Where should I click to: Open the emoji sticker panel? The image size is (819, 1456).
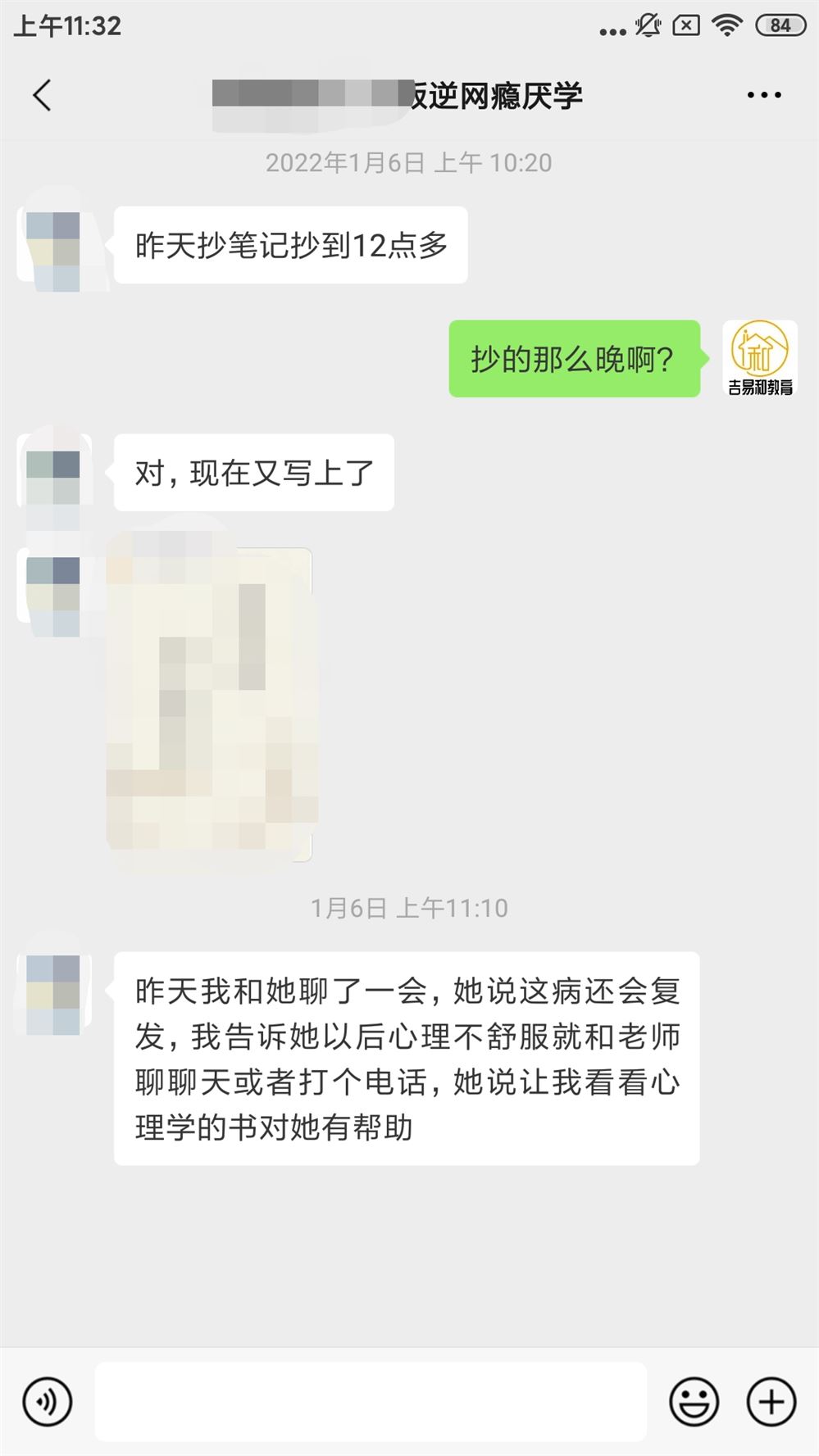[694, 1401]
